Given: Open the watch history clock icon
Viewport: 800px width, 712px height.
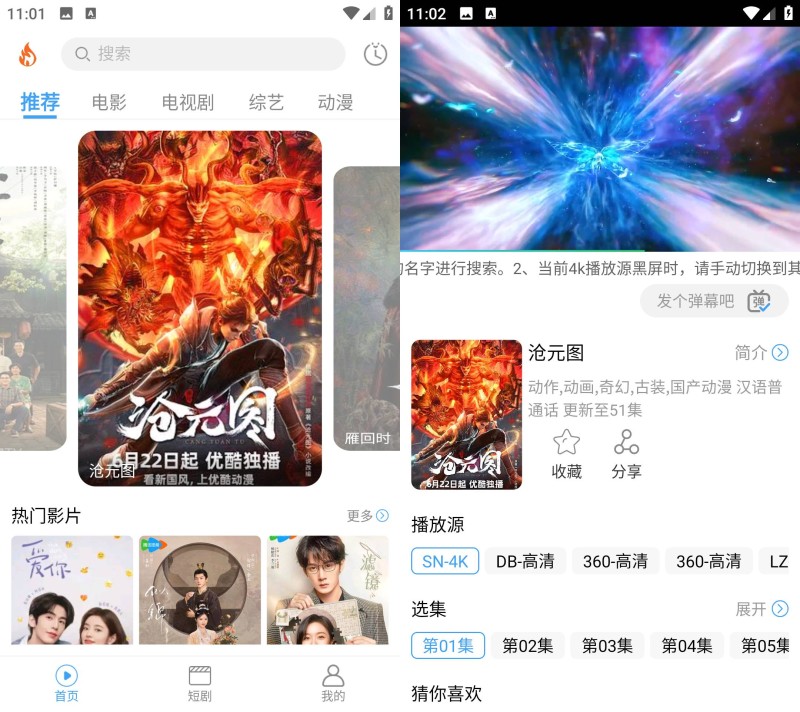Looking at the screenshot, I should pos(375,54).
